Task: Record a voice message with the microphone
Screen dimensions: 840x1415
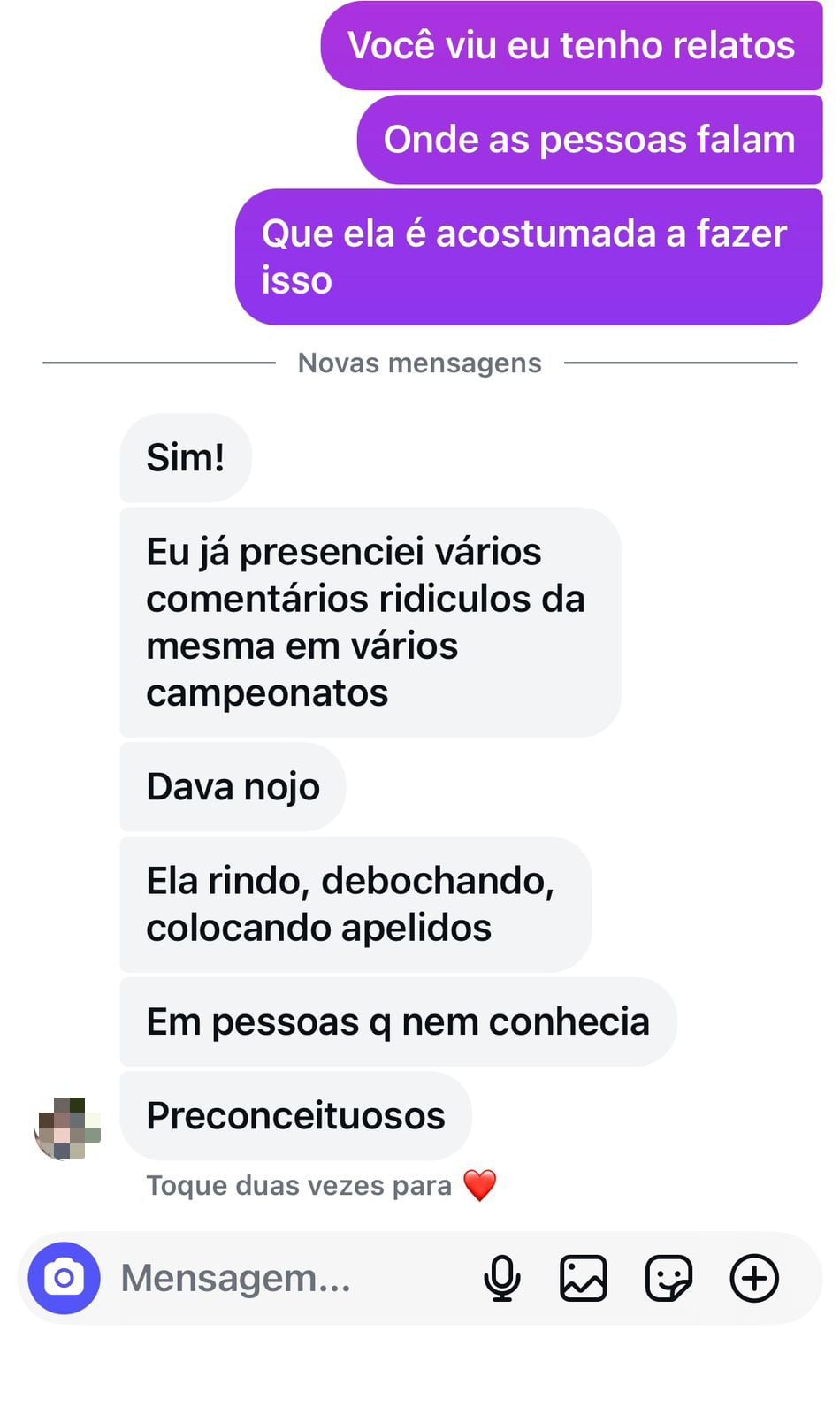Action: pos(501,1278)
